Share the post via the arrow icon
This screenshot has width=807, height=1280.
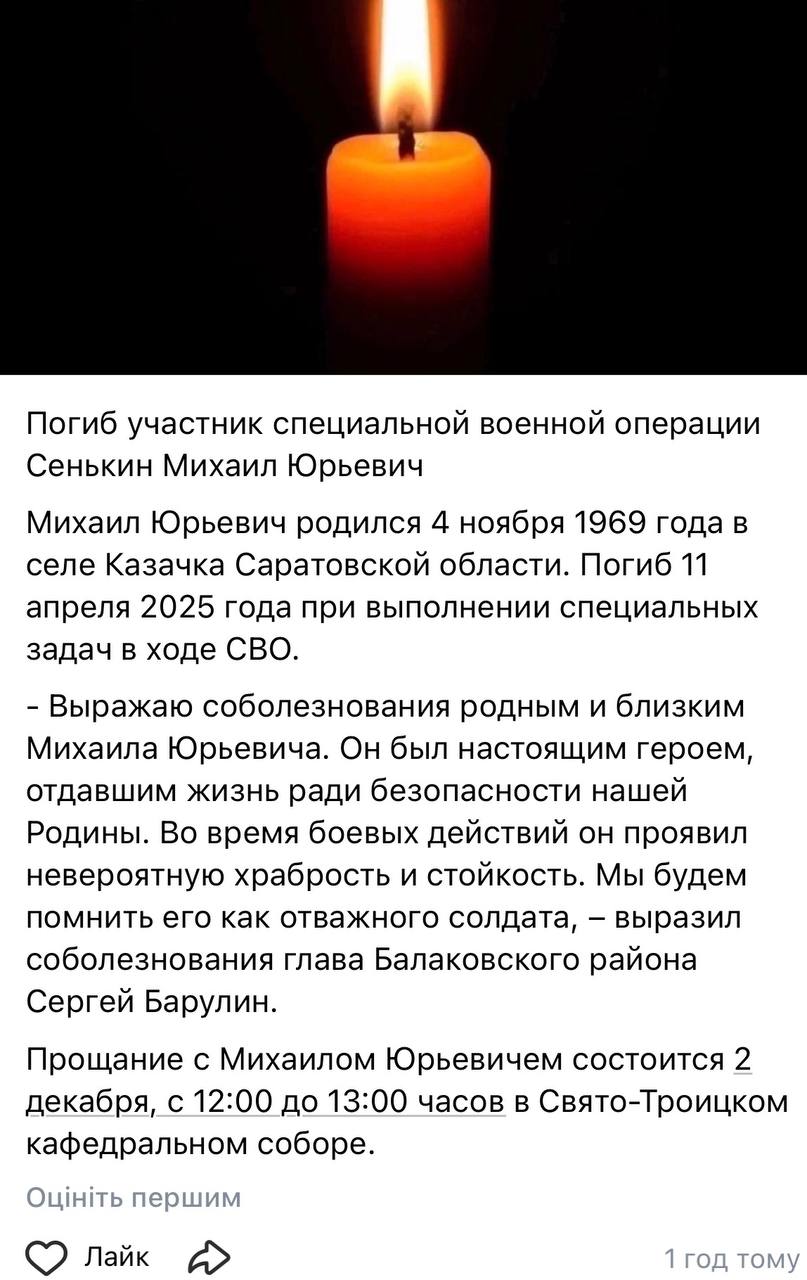click(209, 1256)
